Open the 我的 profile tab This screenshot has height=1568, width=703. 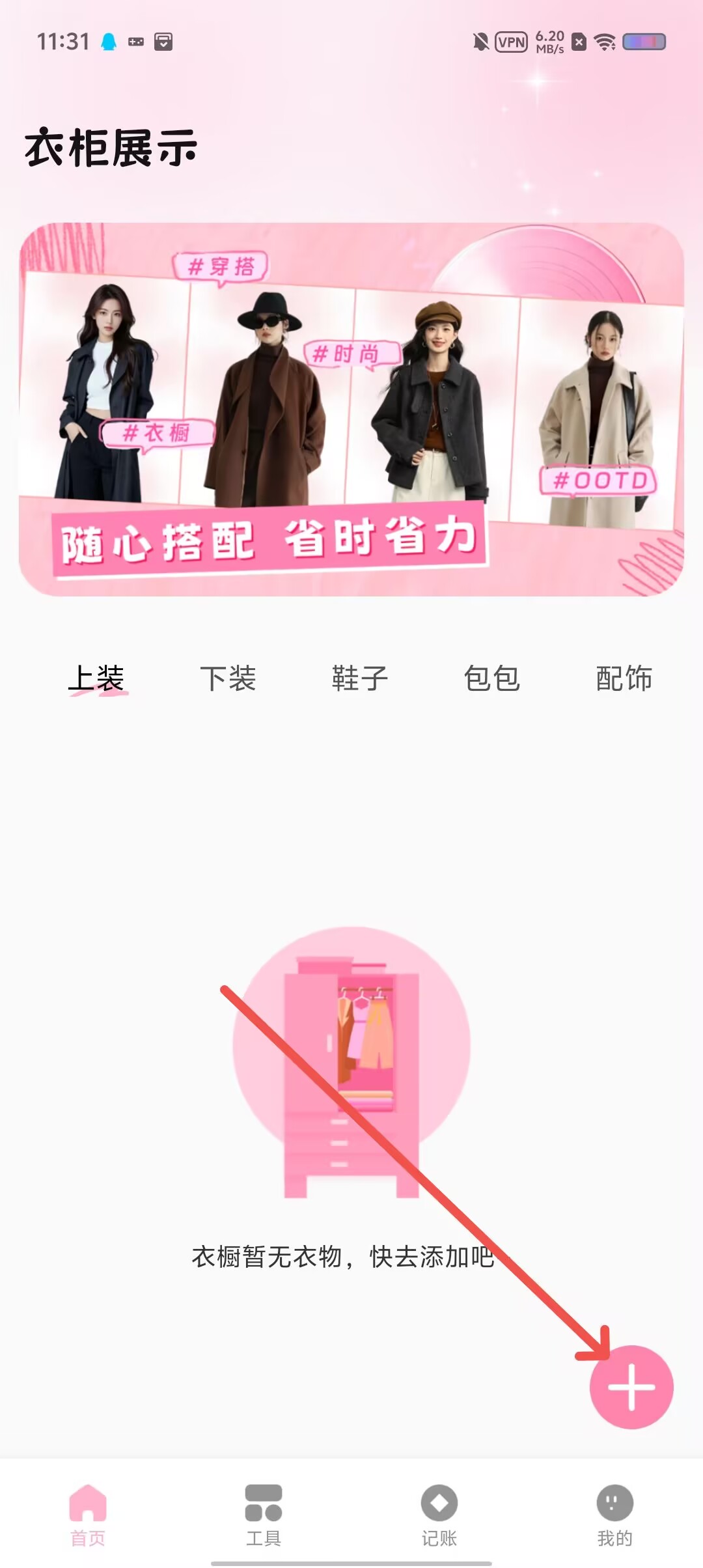615,1515
